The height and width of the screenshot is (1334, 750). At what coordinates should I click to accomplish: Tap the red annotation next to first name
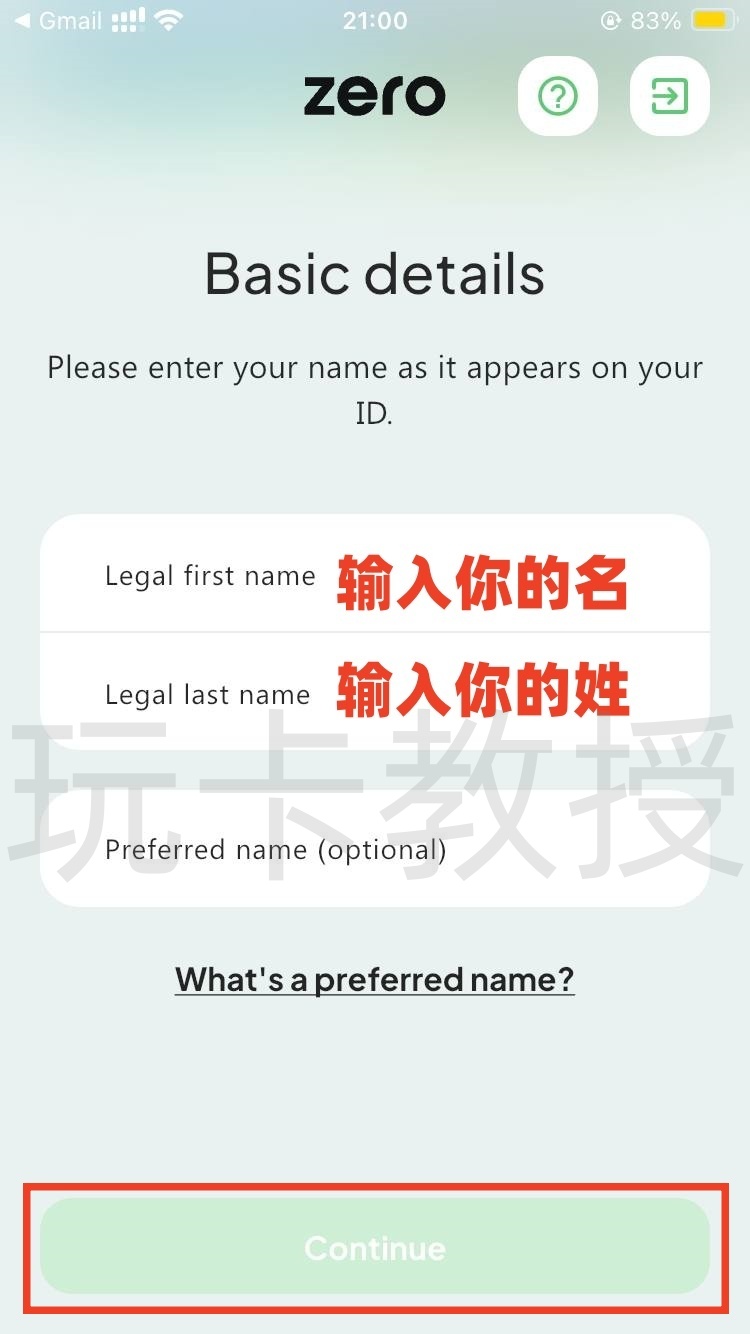coord(482,585)
